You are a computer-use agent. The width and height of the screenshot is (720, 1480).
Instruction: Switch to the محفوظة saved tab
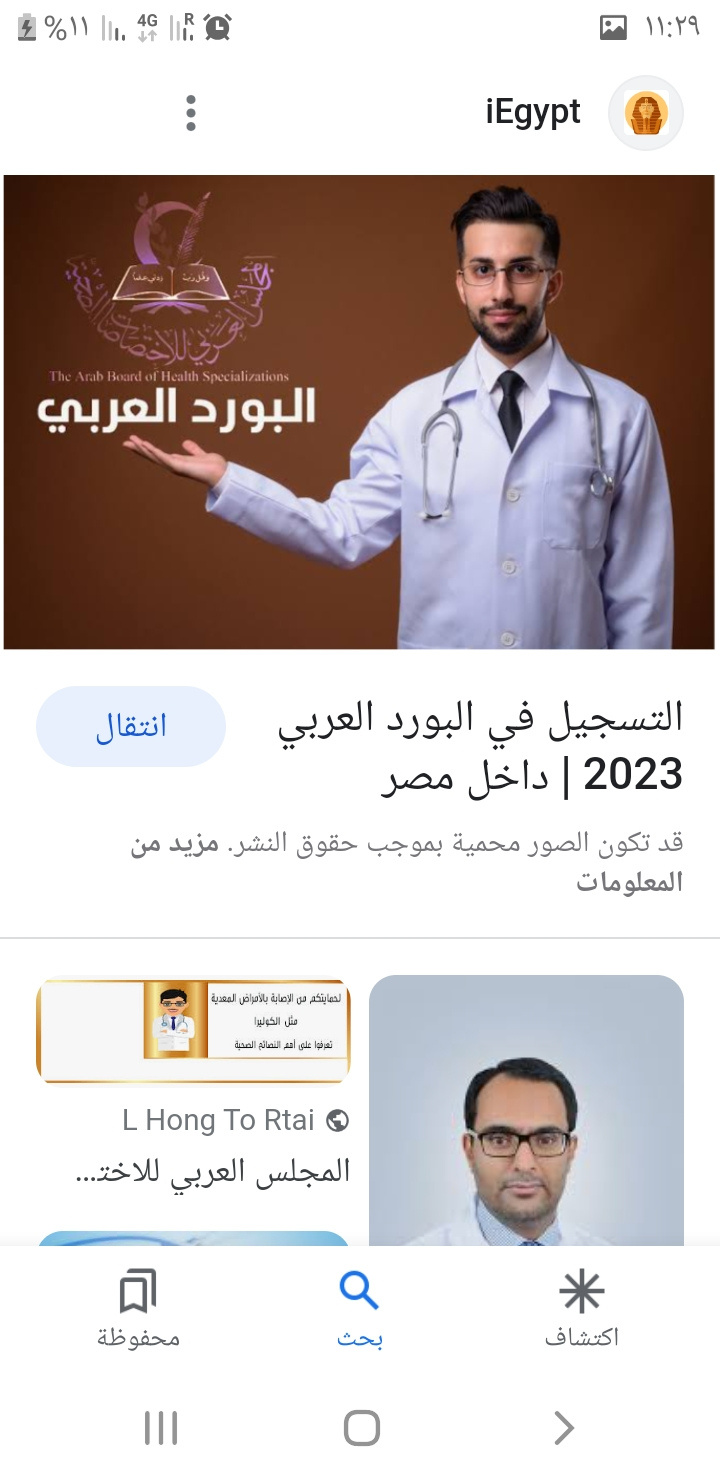tap(138, 1309)
